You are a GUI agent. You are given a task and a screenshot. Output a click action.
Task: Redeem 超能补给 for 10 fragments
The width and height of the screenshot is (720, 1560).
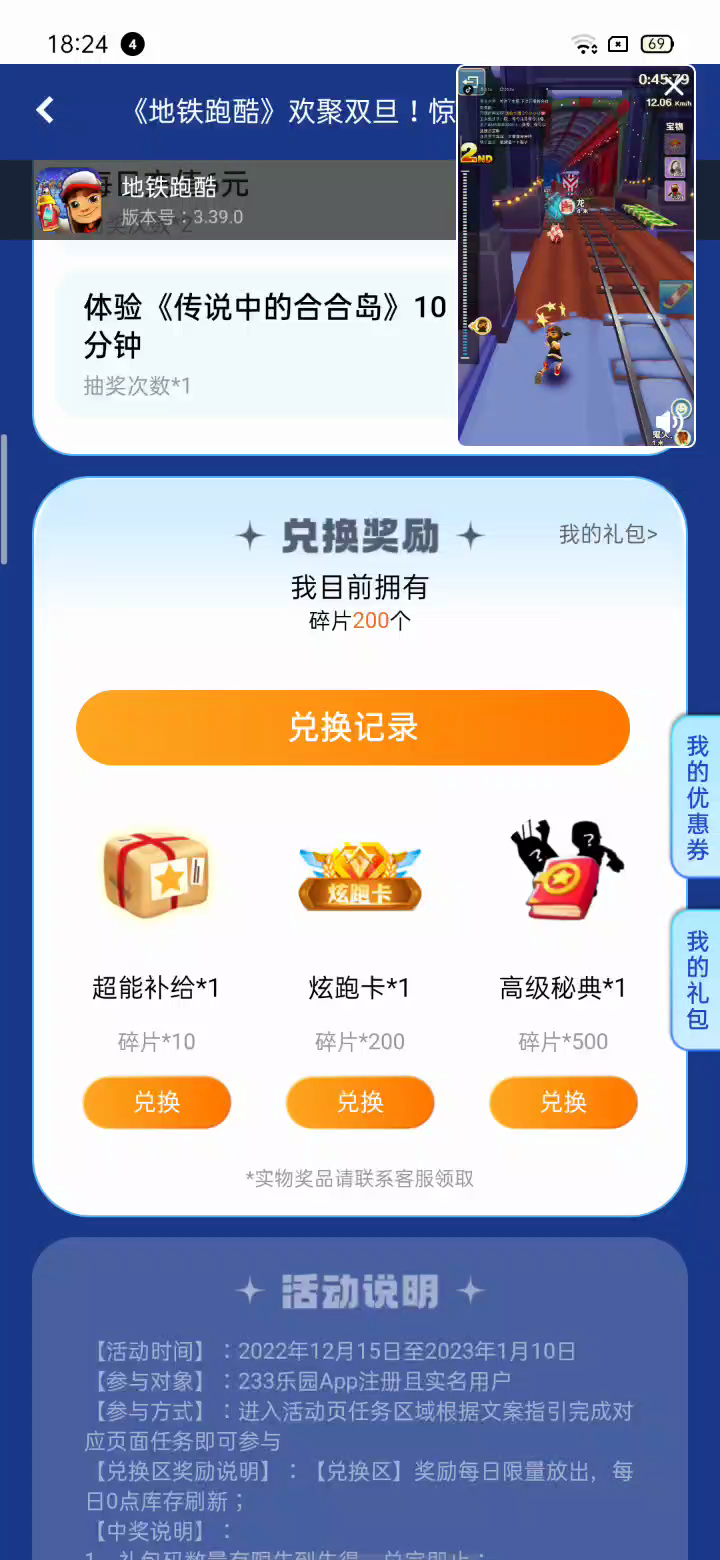tap(157, 1102)
